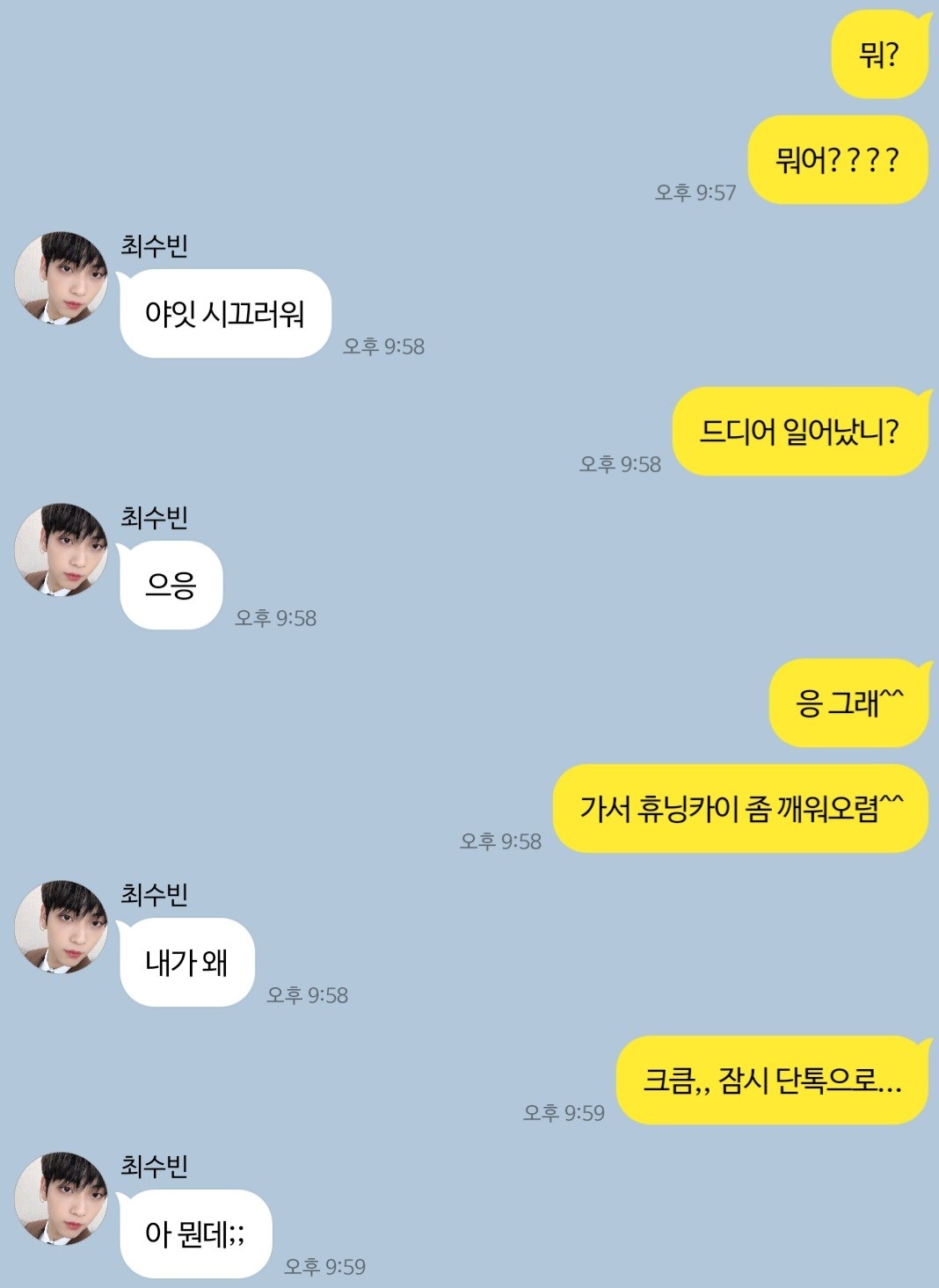939x1288 pixels.
Task: Open 최수빈's profile picture beside 야잇 시끄러워
Action: pyautogui.click(x=61, y=279)
